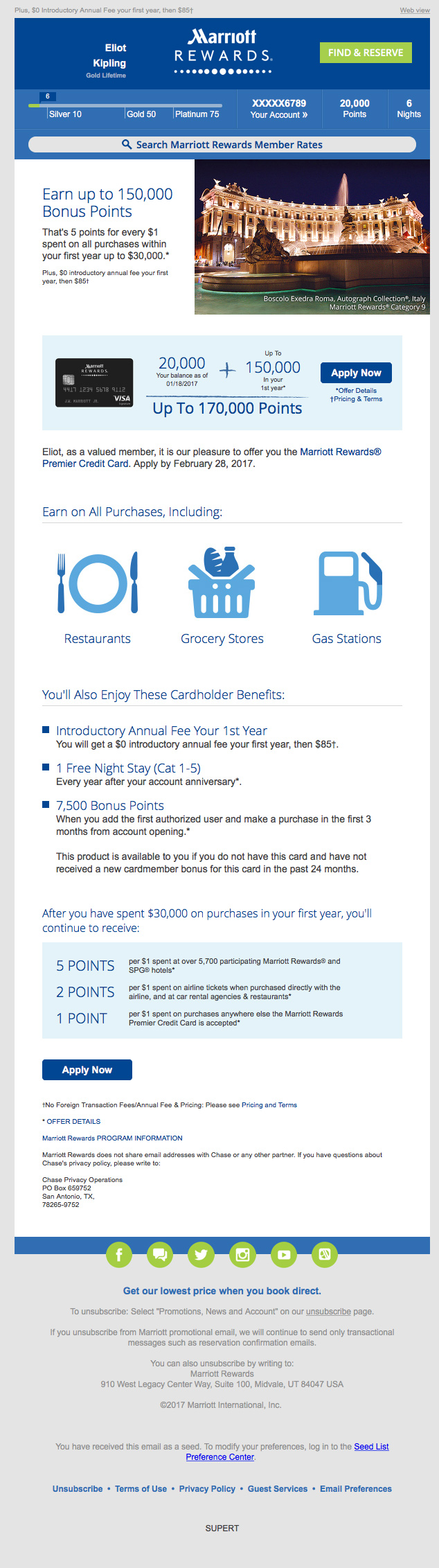The image size is (439, 1568).
Task: Tap Apply Now beside the 150,000 points offer
Action: click(x=356, y=373)
